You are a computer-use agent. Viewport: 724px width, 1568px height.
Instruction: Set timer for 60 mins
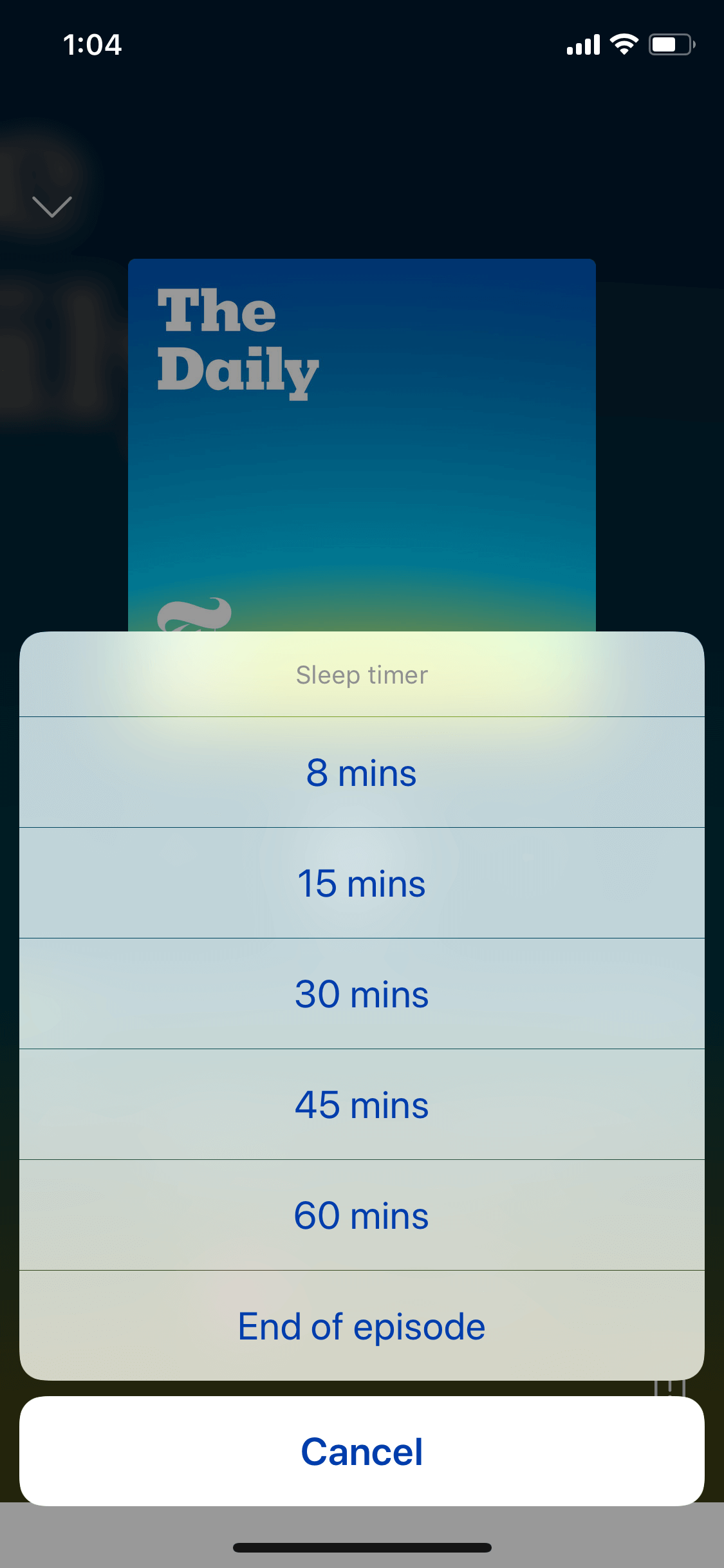(362, 1215)
